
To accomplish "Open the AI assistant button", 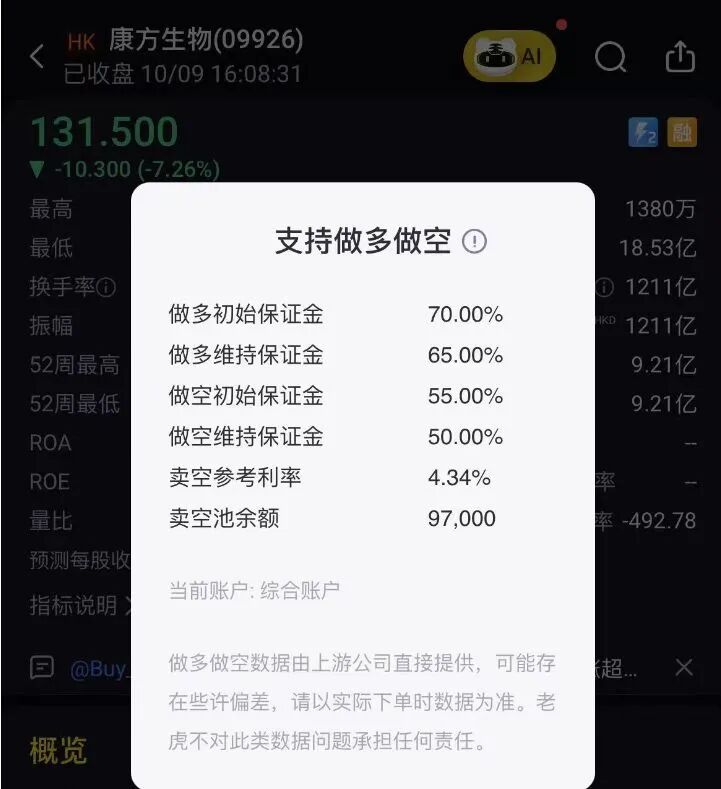I will (x=509, y=57).
